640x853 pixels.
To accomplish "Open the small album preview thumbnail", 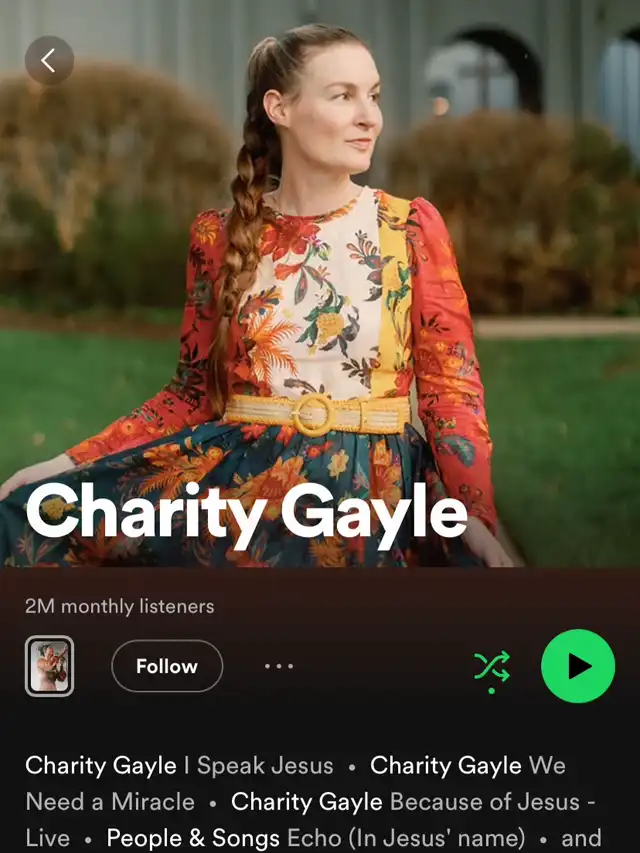I will (49, 666).
